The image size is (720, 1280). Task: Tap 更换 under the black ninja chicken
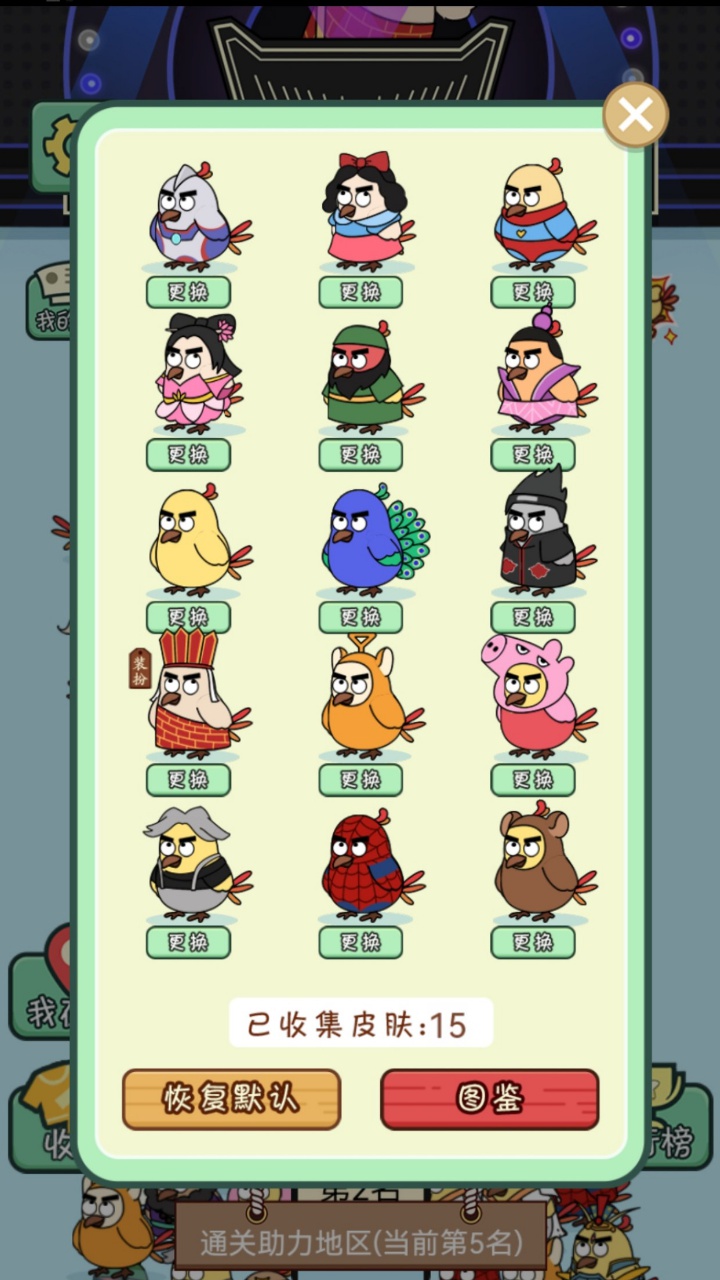(532, 617)
